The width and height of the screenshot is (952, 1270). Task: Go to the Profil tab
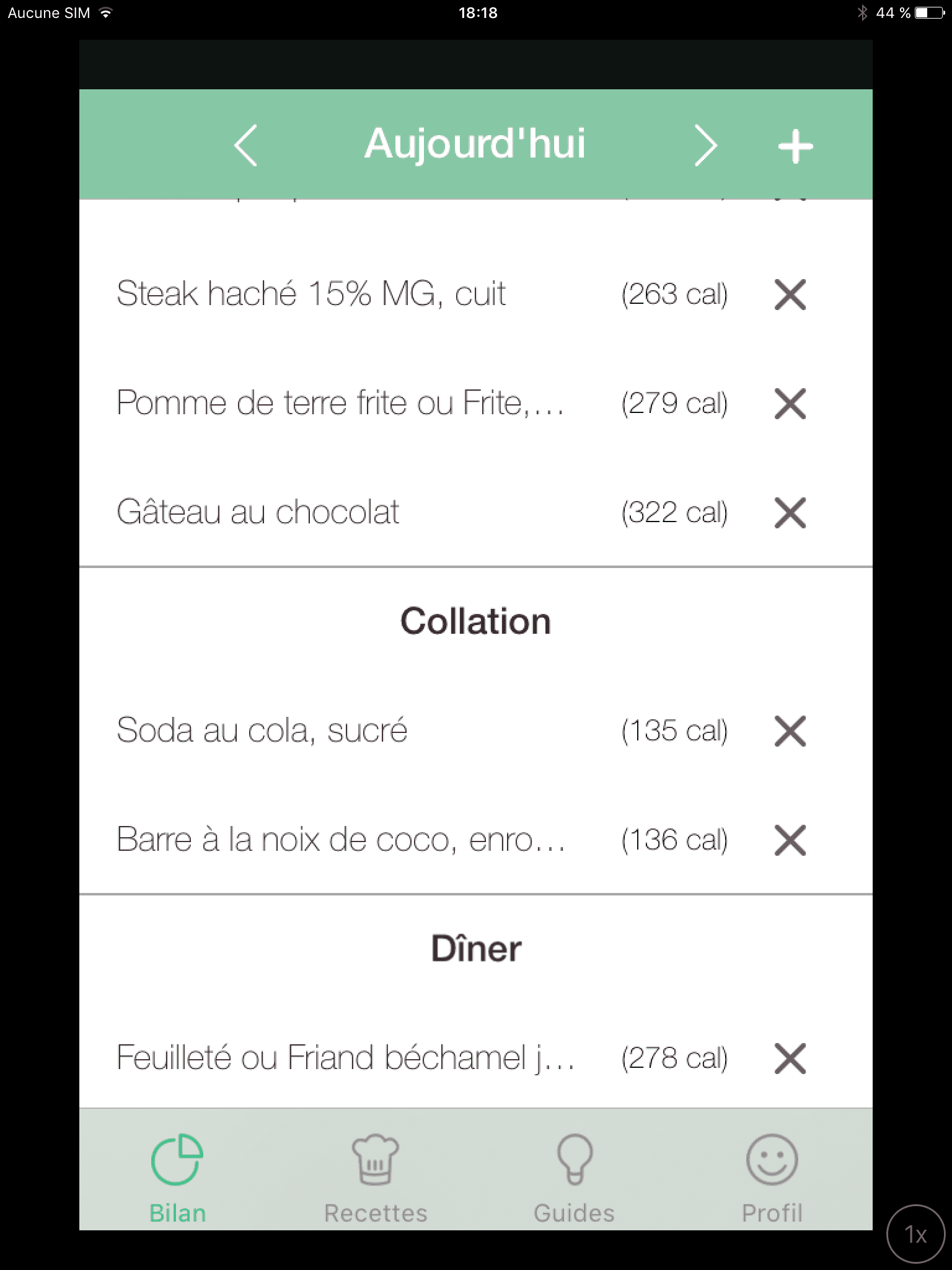click(772, 1178)
